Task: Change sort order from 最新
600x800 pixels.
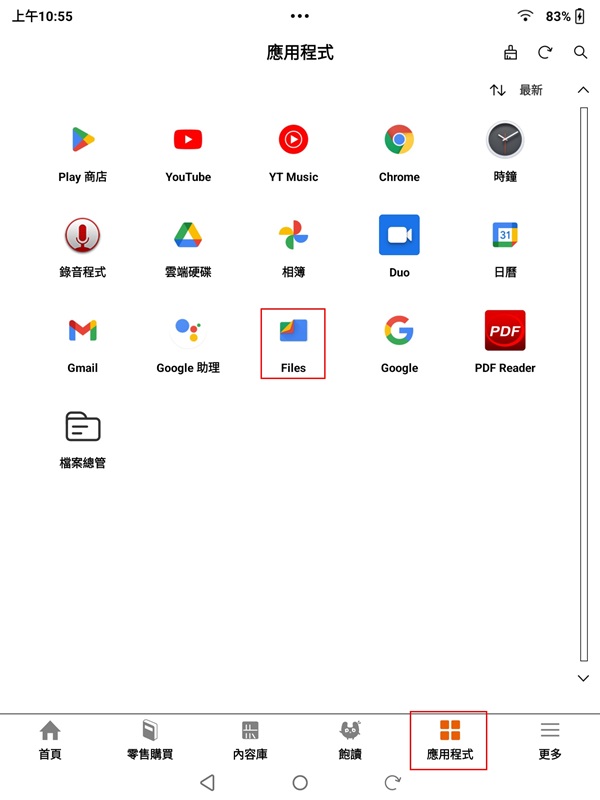Action: coord(516,90)
